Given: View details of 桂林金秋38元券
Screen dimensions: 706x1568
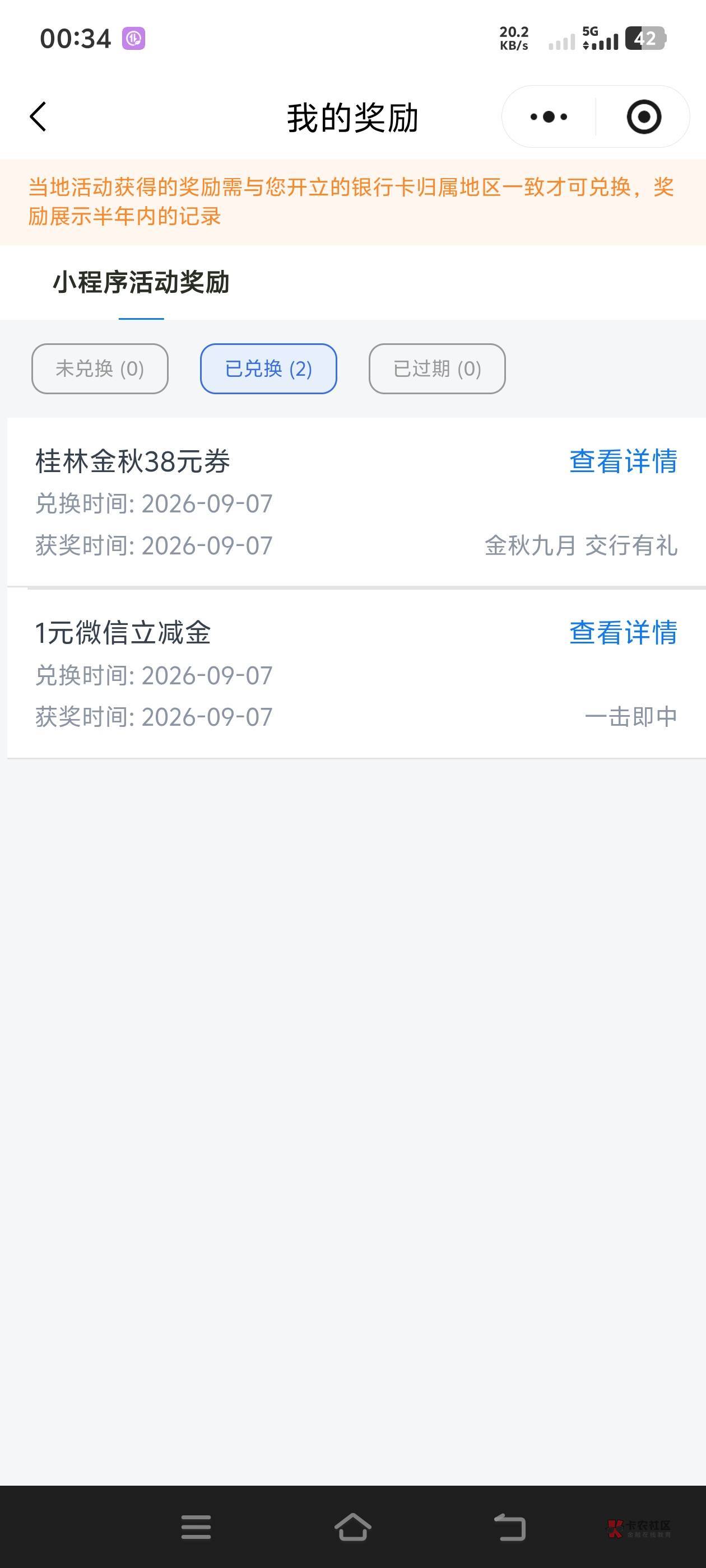Looking at the screenshot, I should click(623, 461).
